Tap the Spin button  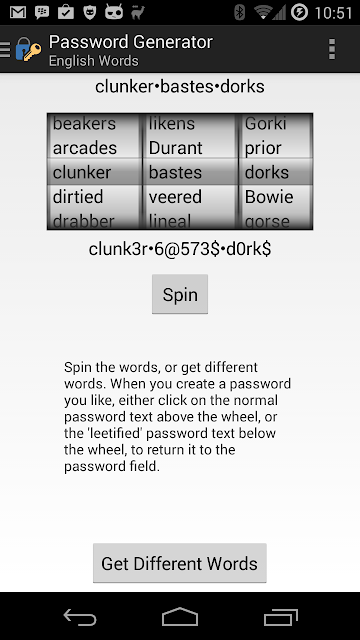[180, 294]
